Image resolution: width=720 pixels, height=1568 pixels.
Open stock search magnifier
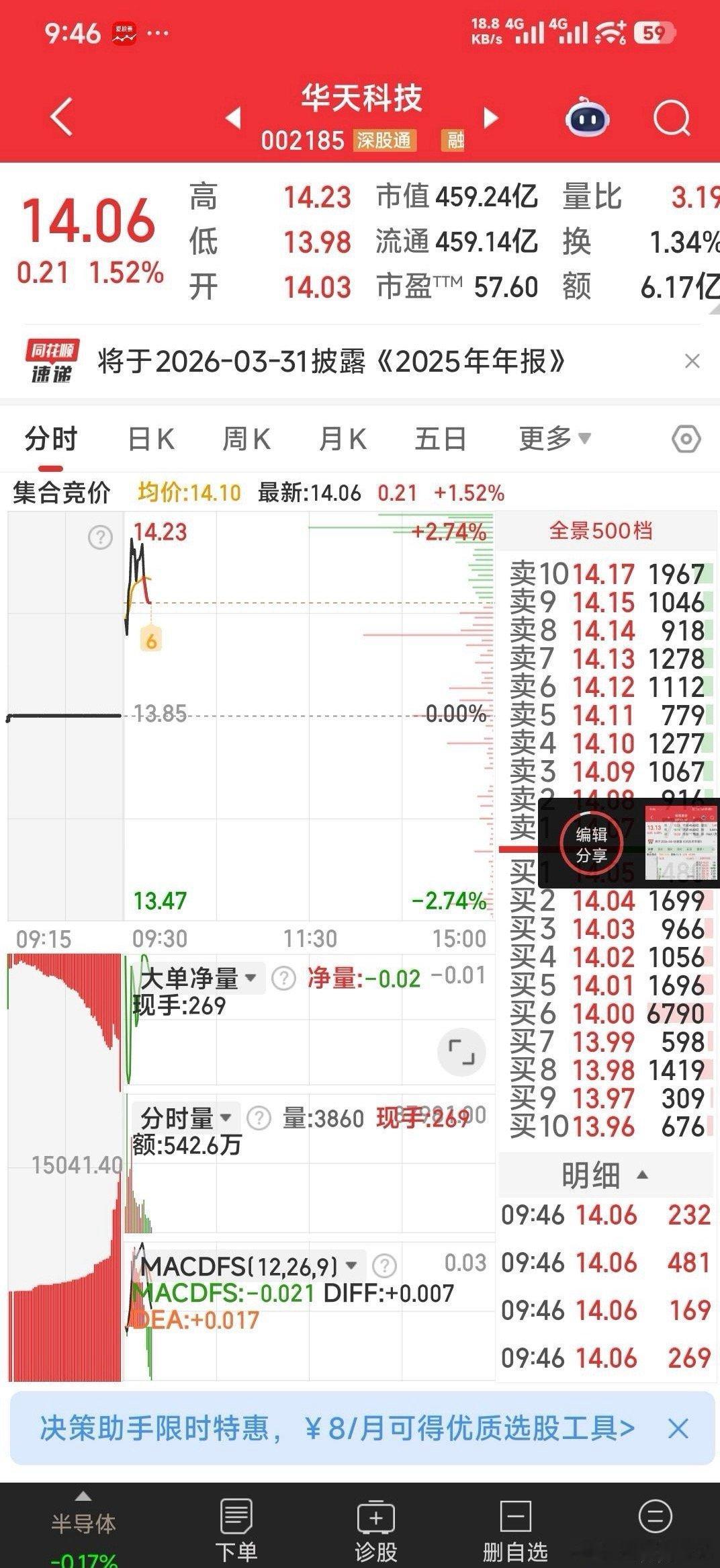[x=672, y=116]
